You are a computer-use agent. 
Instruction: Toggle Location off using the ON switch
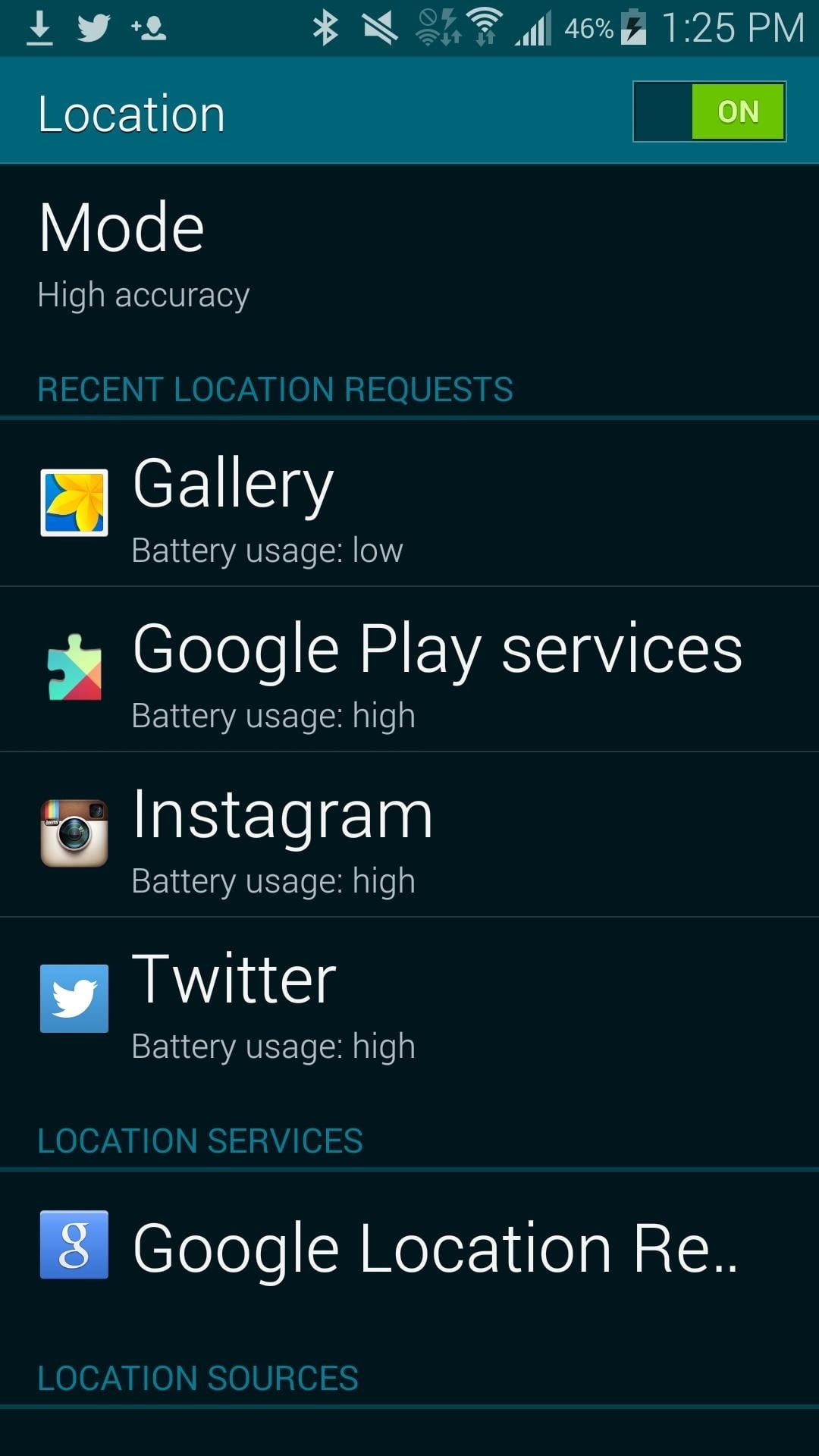point(708,111)
